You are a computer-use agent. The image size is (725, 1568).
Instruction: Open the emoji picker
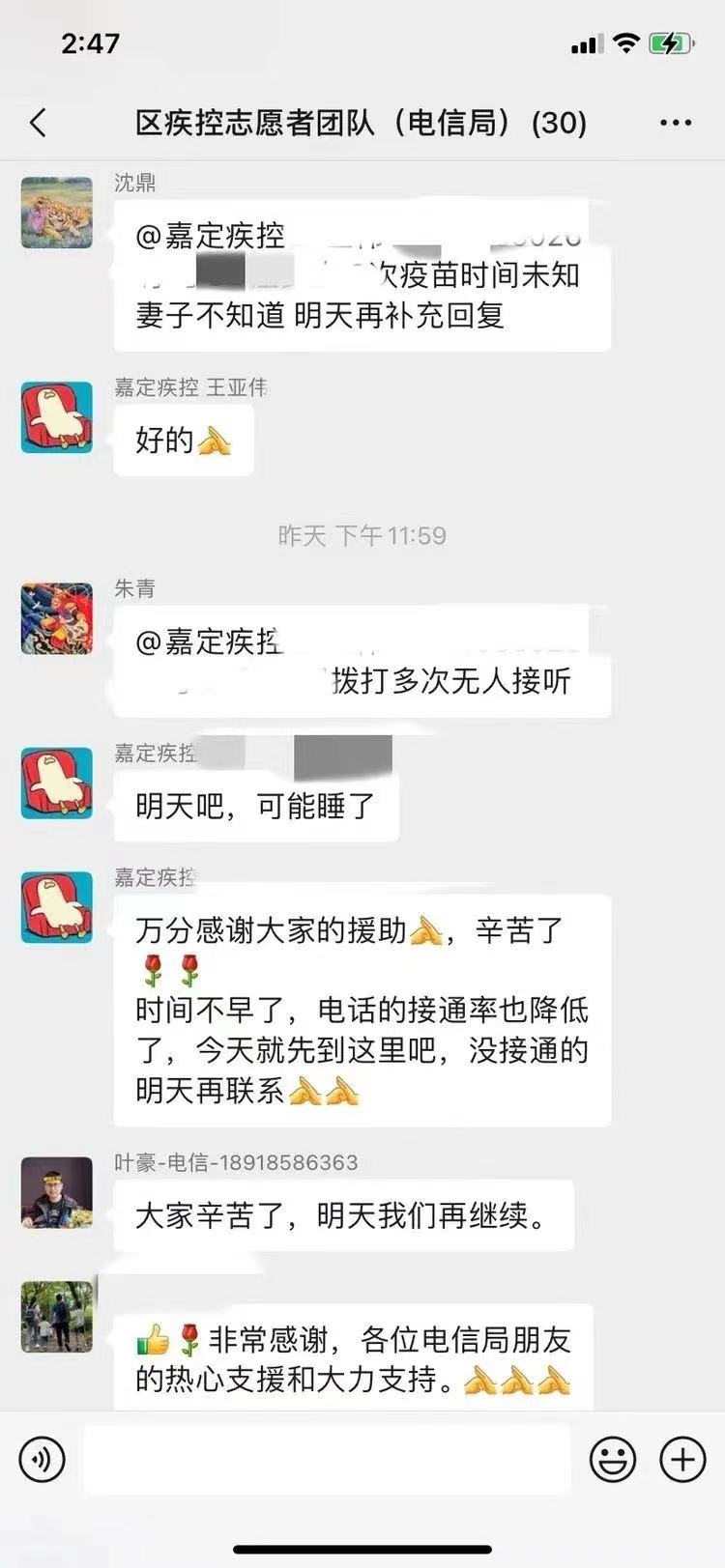(x=613, y=1459)
